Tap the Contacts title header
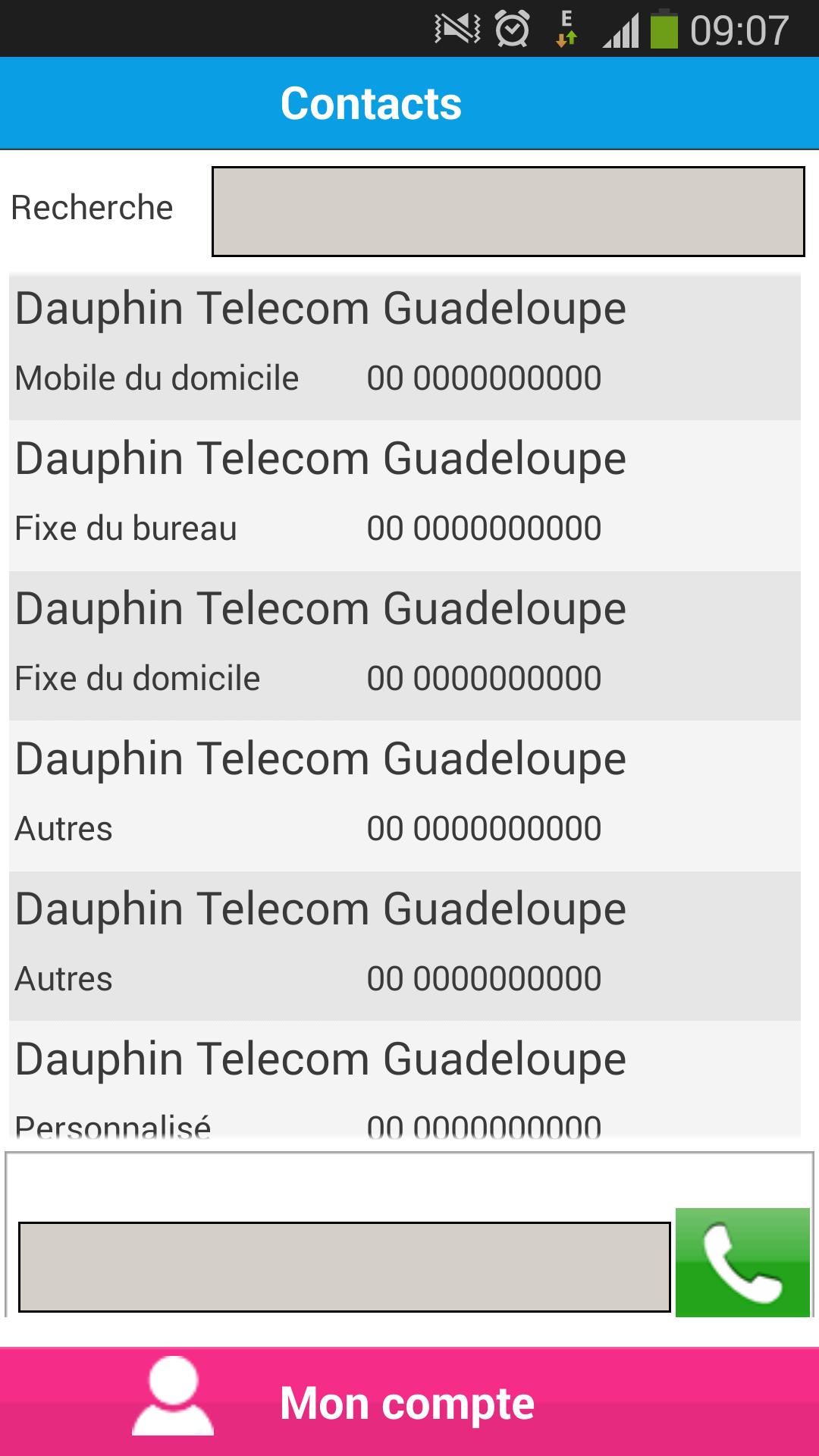The height and width of the screenshot is (1456, 819). (x=371, y=102)
